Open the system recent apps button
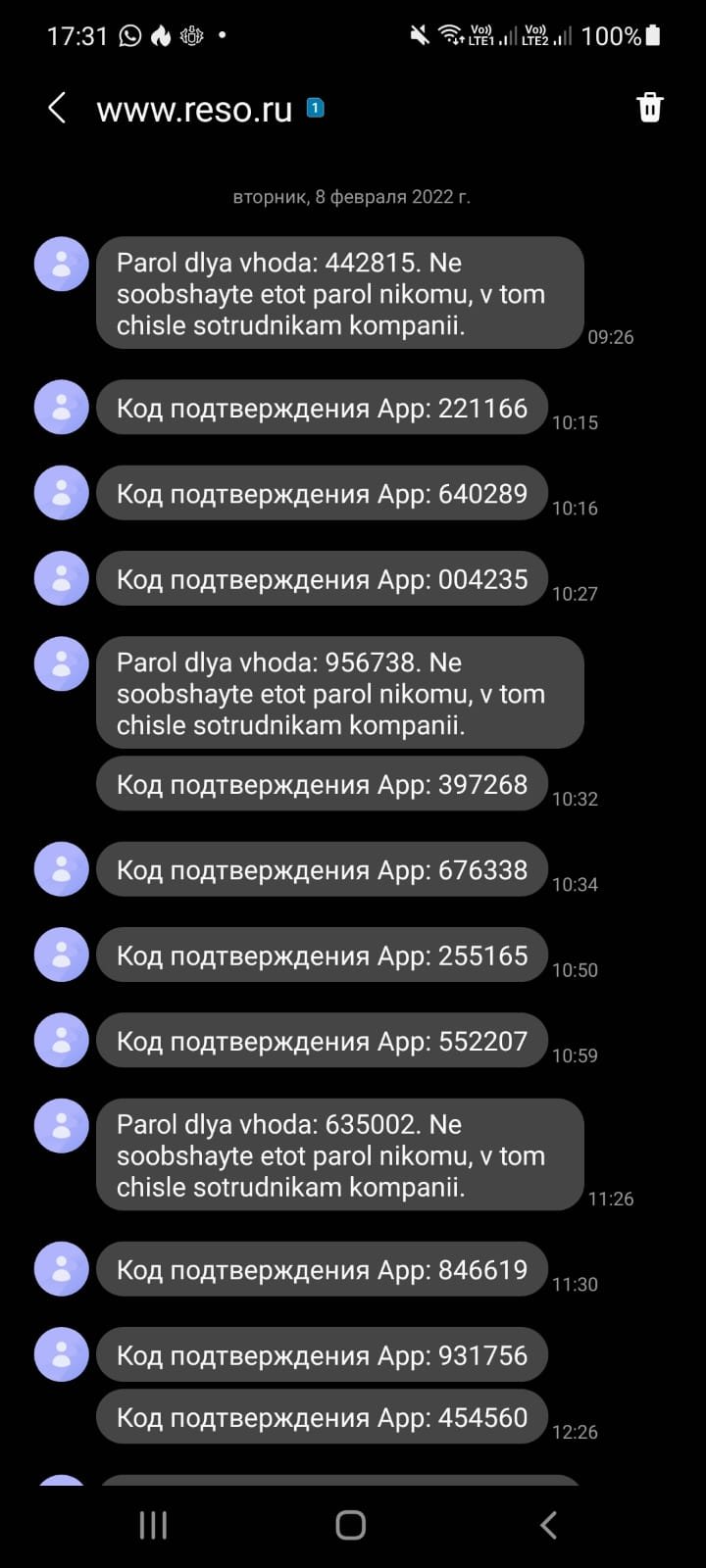The width and height of the screenshot is (706, 1568). pyautogui.click(x=153, y=1525)
